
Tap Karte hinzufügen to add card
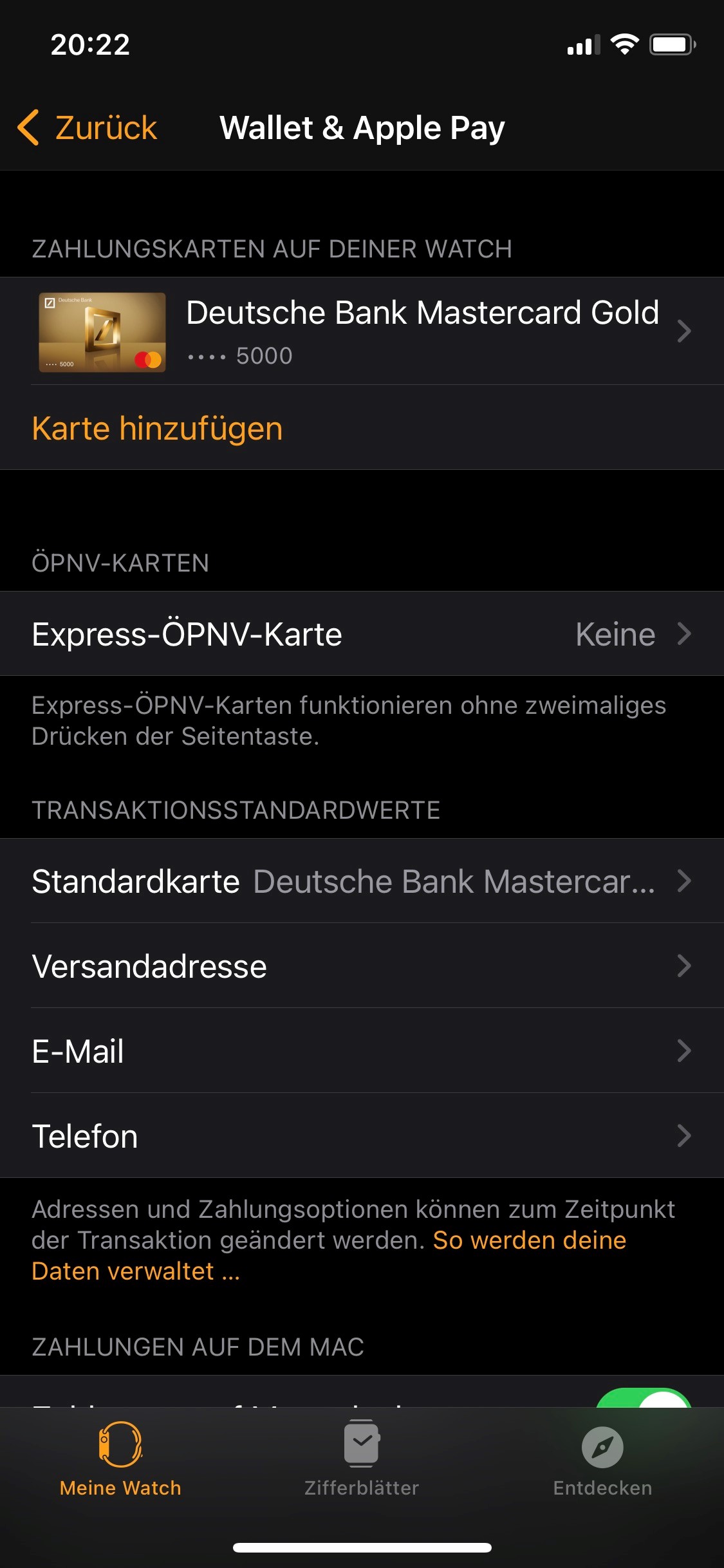pos(158,429)
